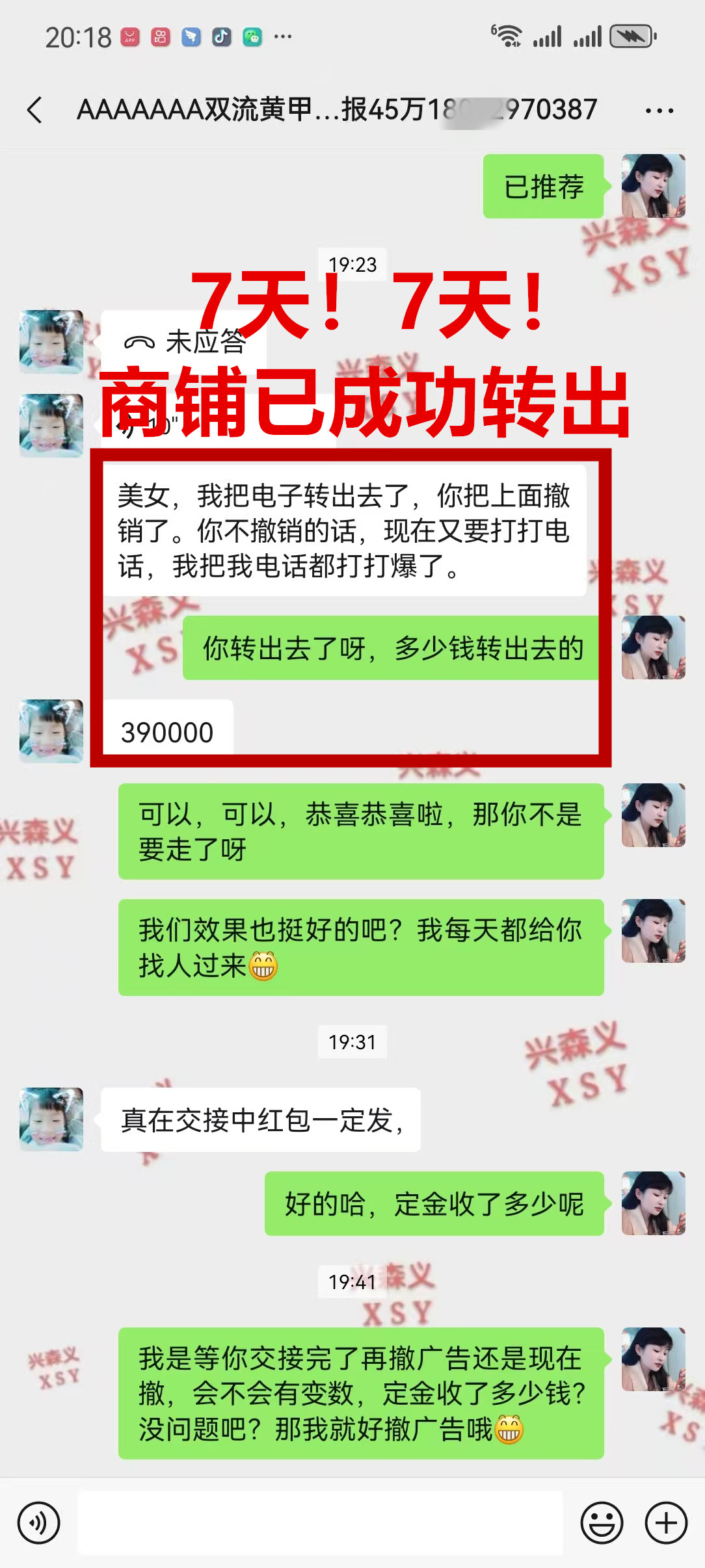Viewport: 705px width, 1568px height.
Task: Go back to the chat list
Action: (35, 110)
